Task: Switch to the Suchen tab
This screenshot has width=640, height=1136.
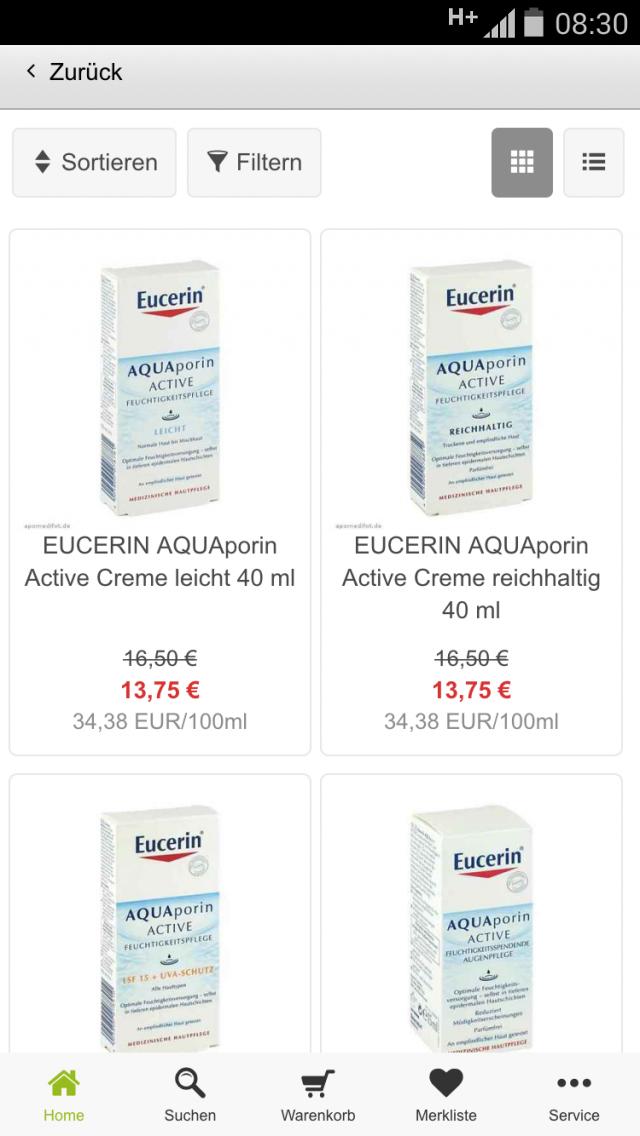Action: point(190,1094)
